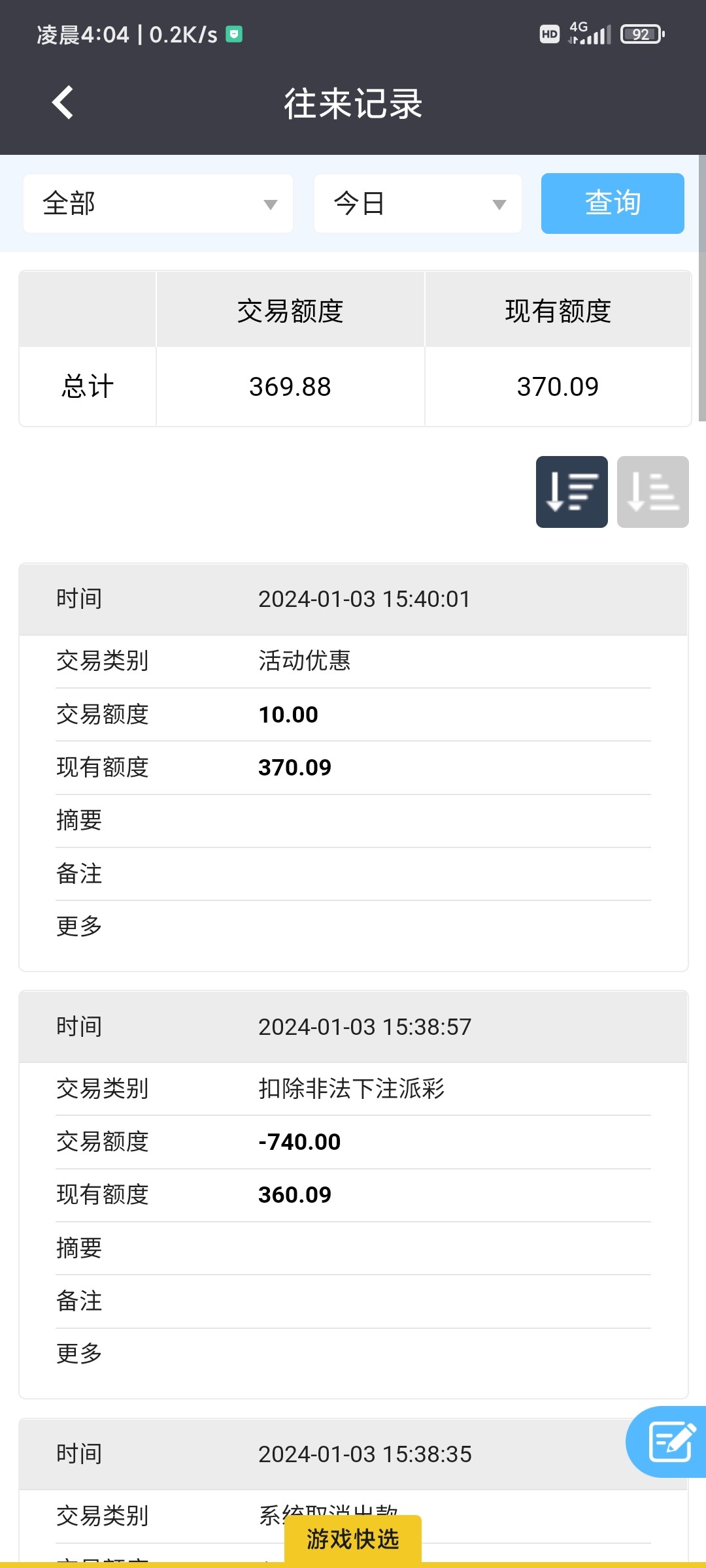
Task: Open the 今日 date dropdown
Action: 418,204
